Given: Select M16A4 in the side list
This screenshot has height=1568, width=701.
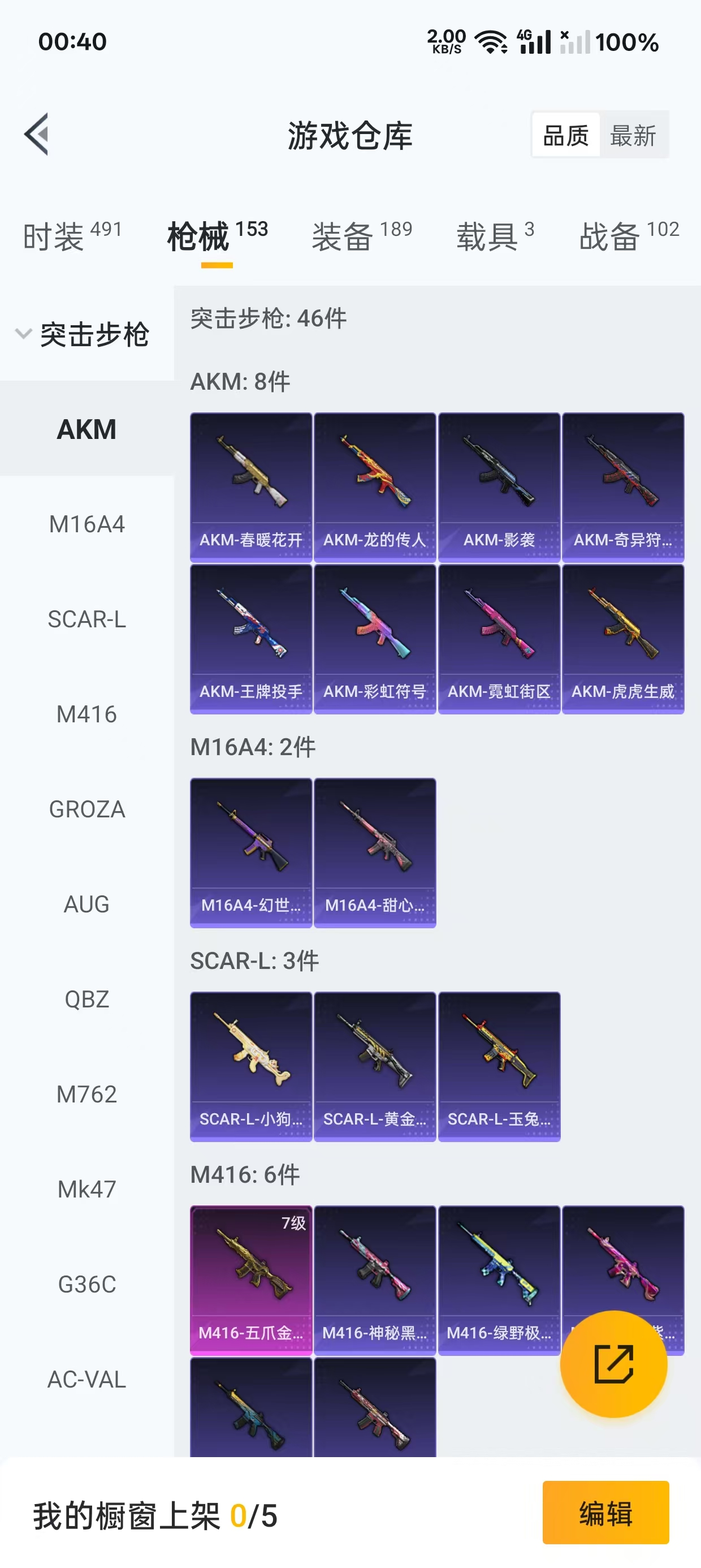Looking at the screenshot, I should point(86,524).
